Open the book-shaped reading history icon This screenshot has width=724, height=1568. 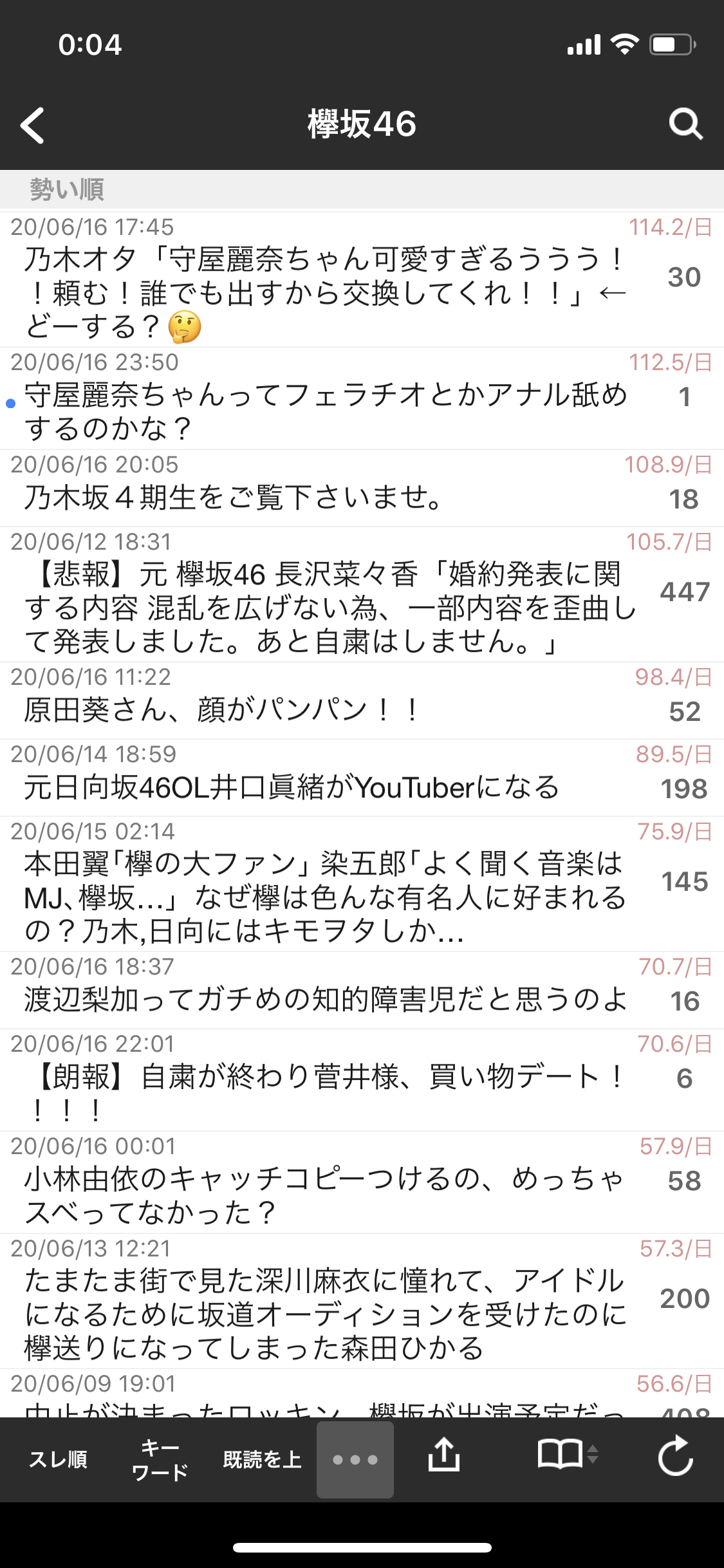point(566,1455)
